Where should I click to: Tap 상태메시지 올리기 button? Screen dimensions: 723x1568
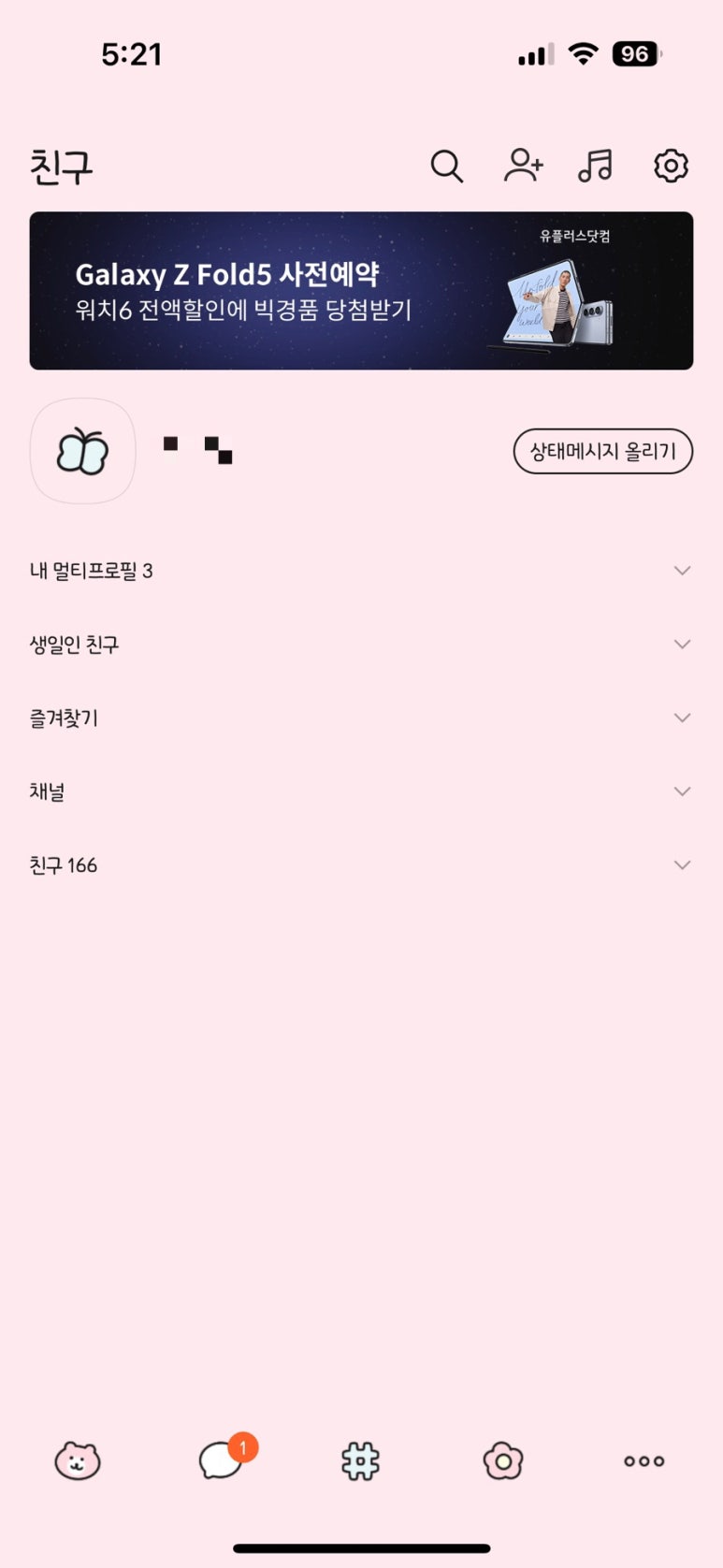602,451
